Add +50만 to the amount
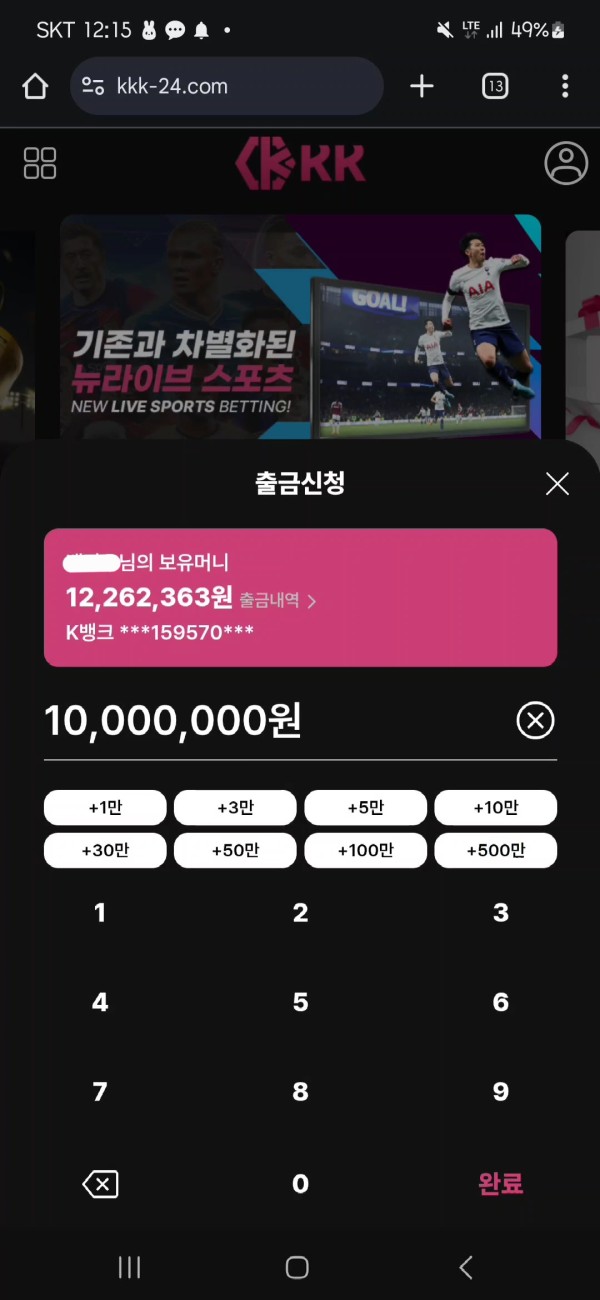This screenshot has height=1300, width=600. (x=235, y=851)
